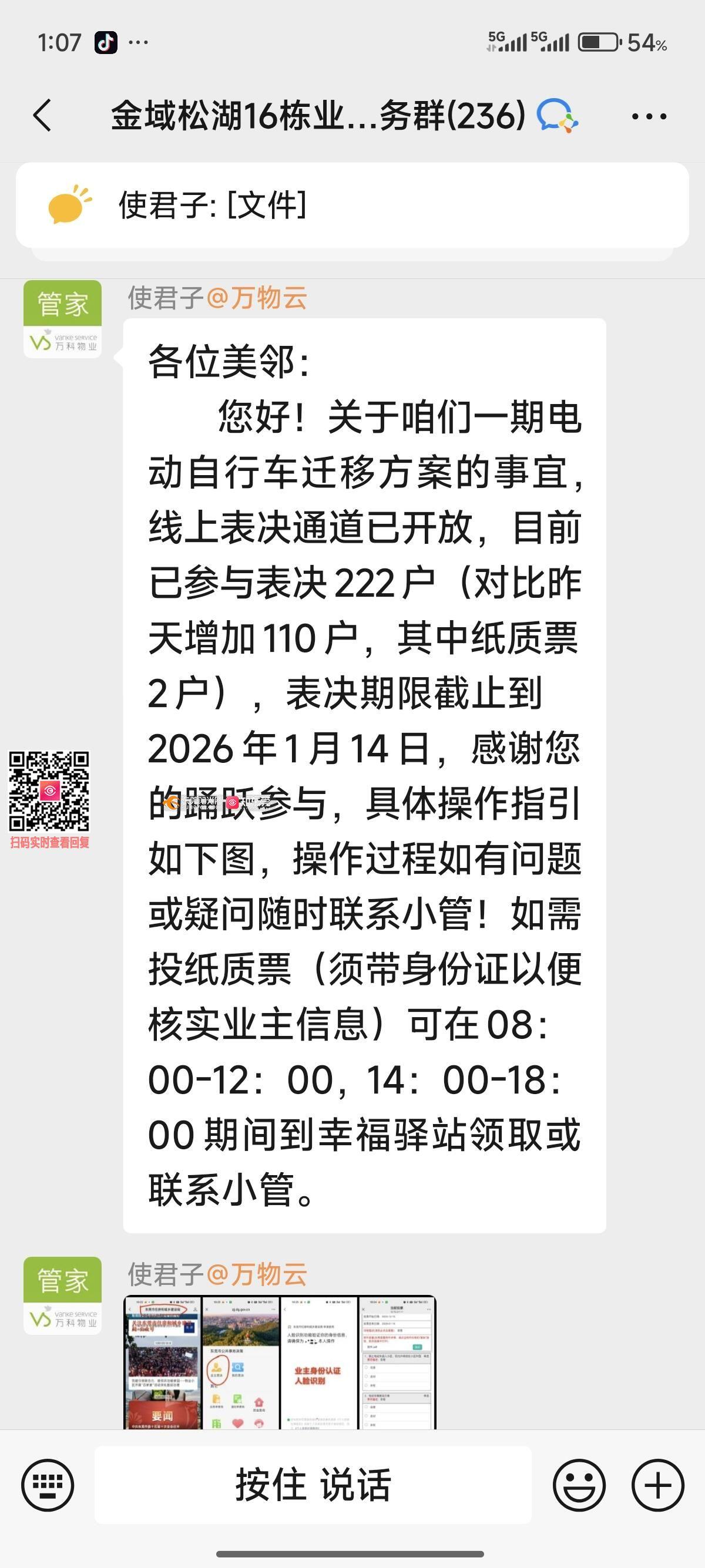Image resolution: width=705 pixels, height=1568 pixels.
Task: Open the plus attachment menu
Action: (x=657, y=1485)
